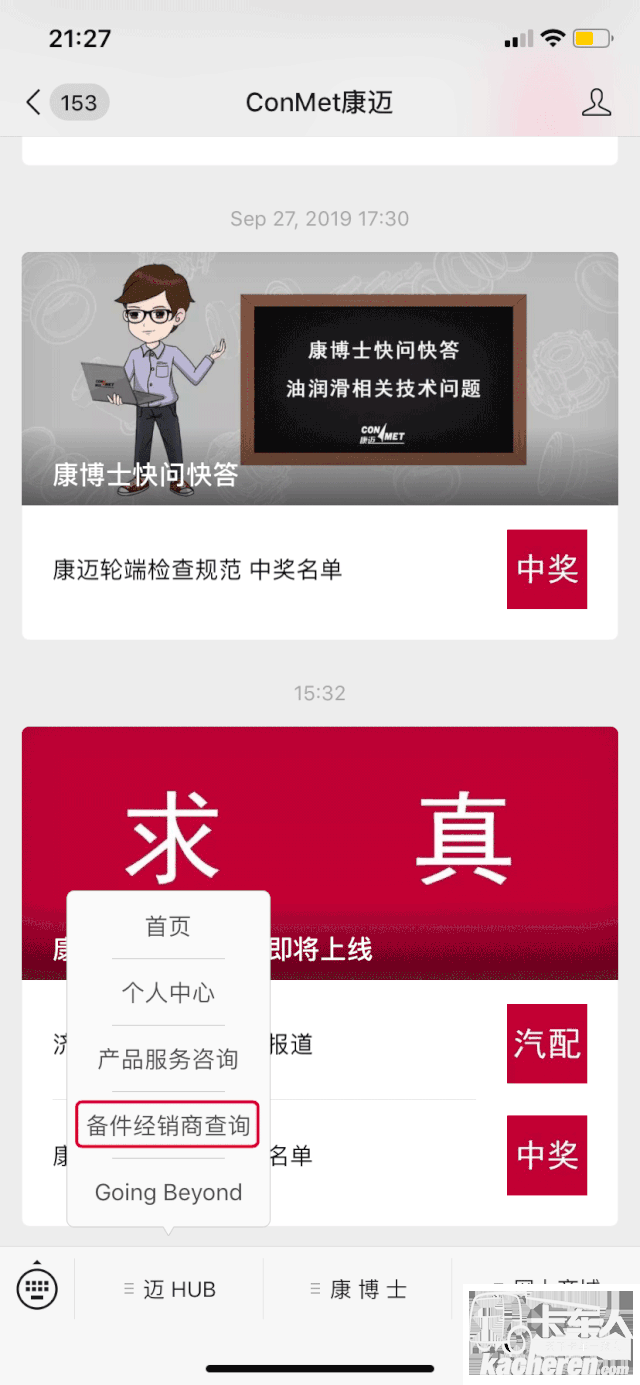Image resolution: width=640 pixels, height=1385 pixels.
Task: Switch to keyboard input mode
Action: pos(37,1289)
